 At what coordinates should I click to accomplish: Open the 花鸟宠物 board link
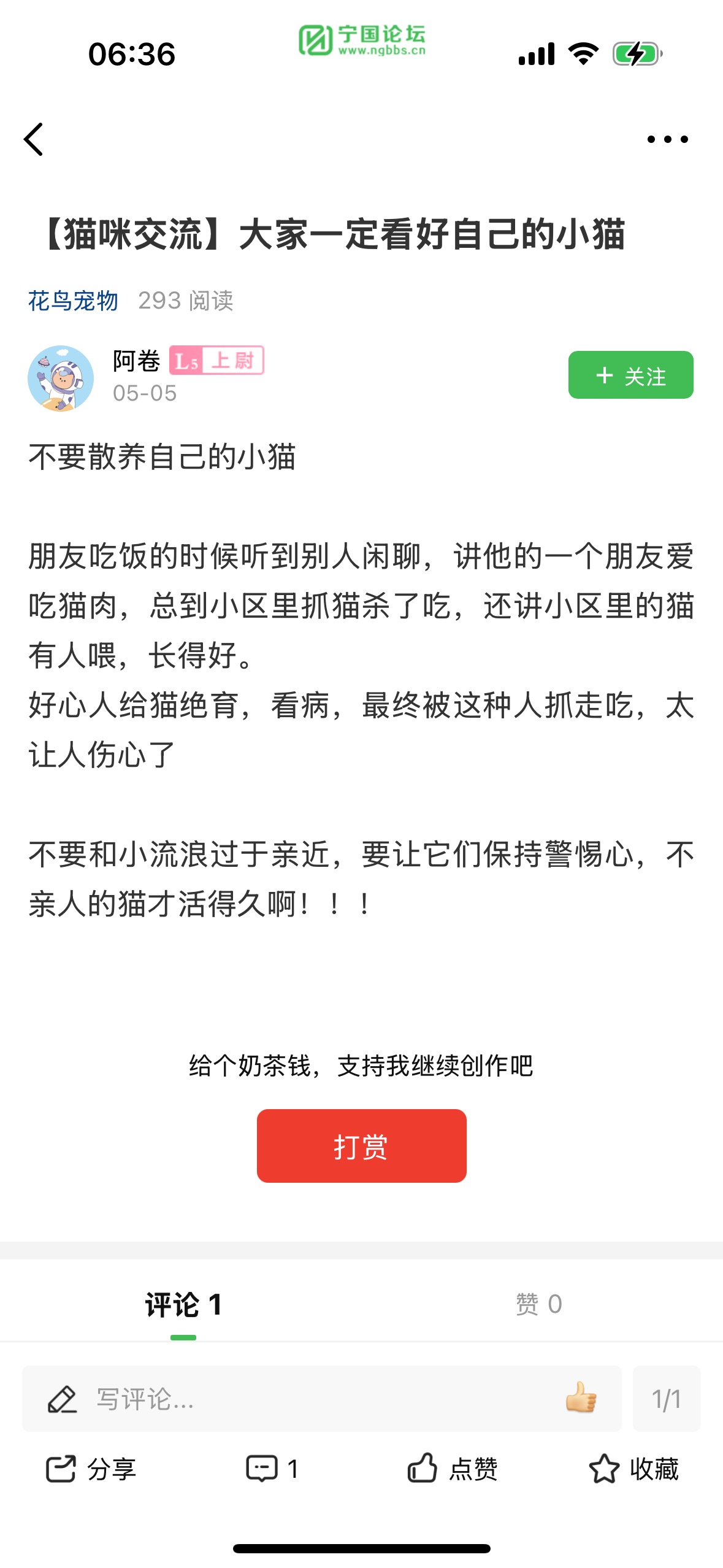[73, 301]
